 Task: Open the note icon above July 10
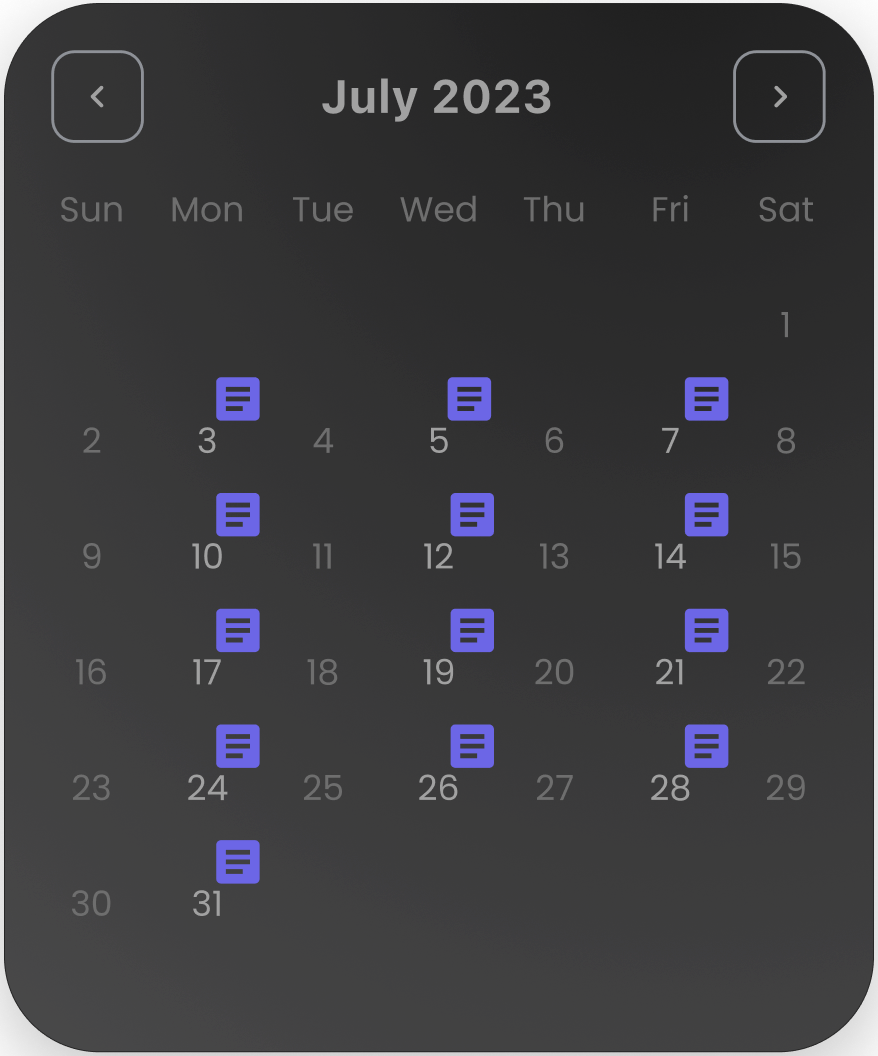pos(238,515)
